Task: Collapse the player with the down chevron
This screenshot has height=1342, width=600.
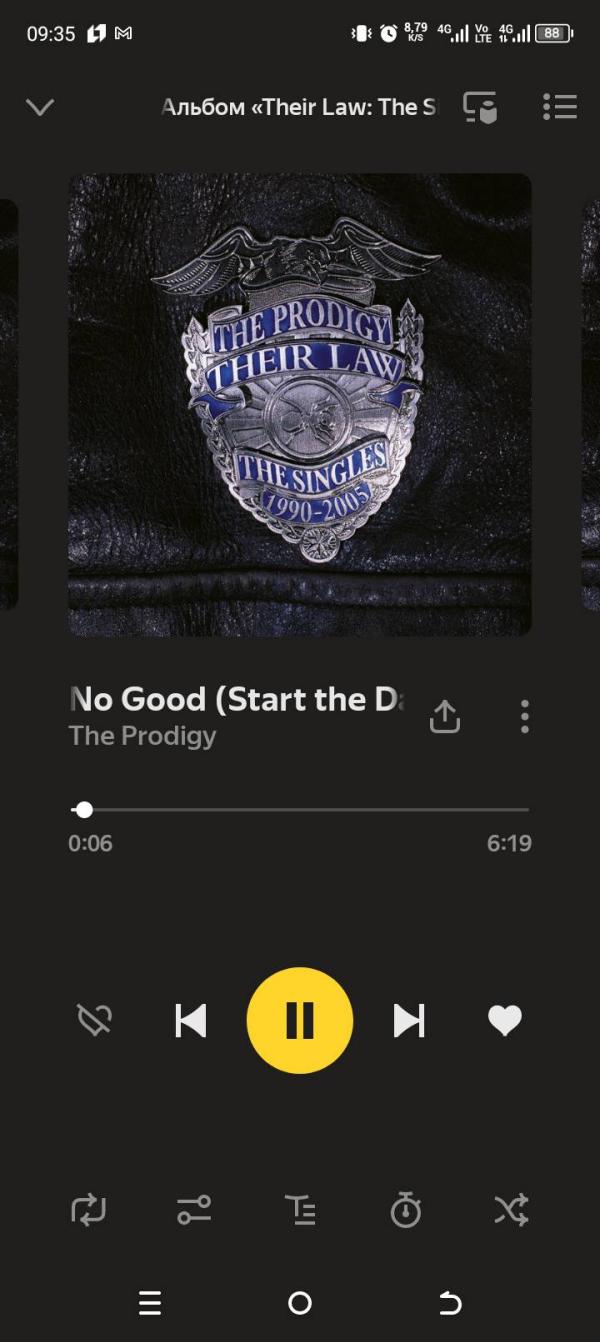Action: click(40, 107)
